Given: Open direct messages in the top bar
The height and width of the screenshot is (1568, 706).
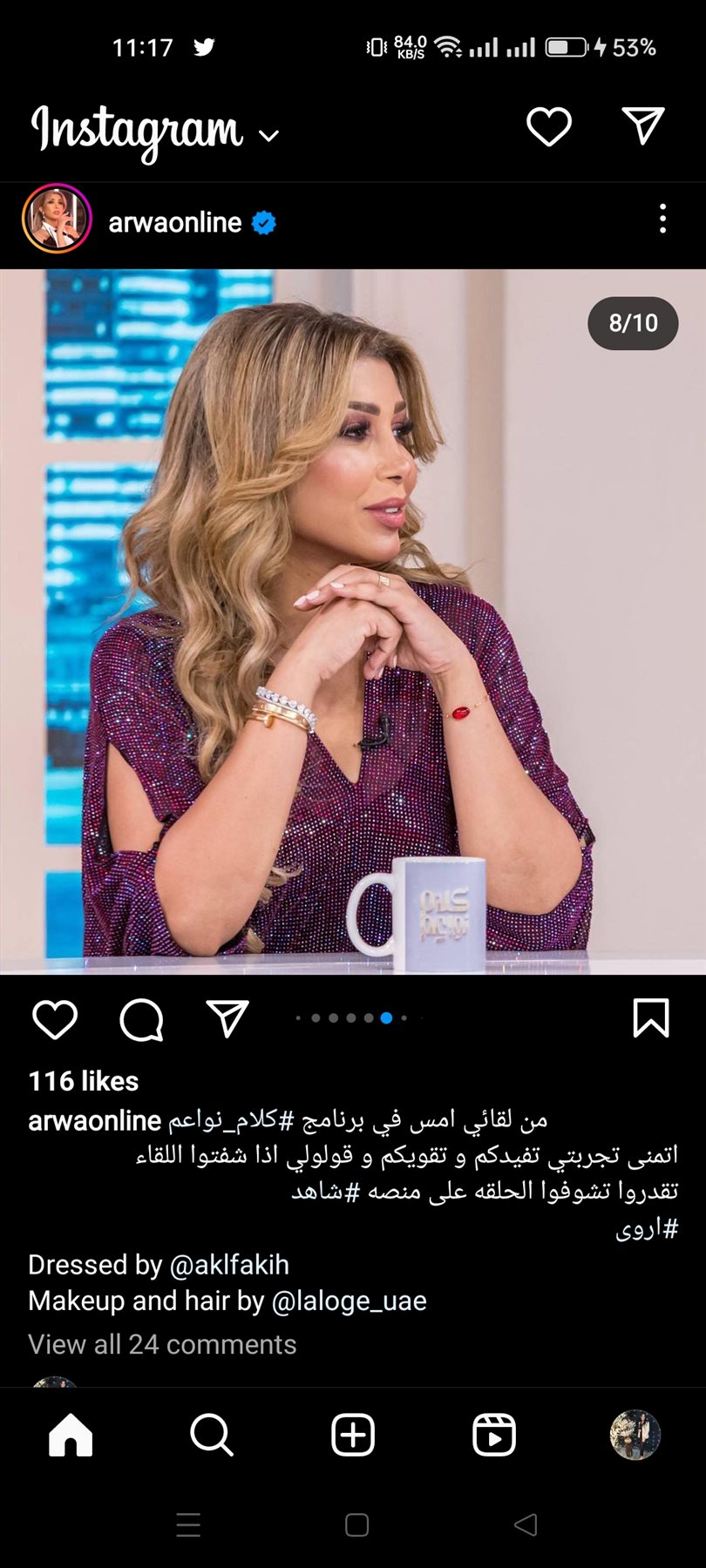Looking at the screenshot, I should (644, 126).
